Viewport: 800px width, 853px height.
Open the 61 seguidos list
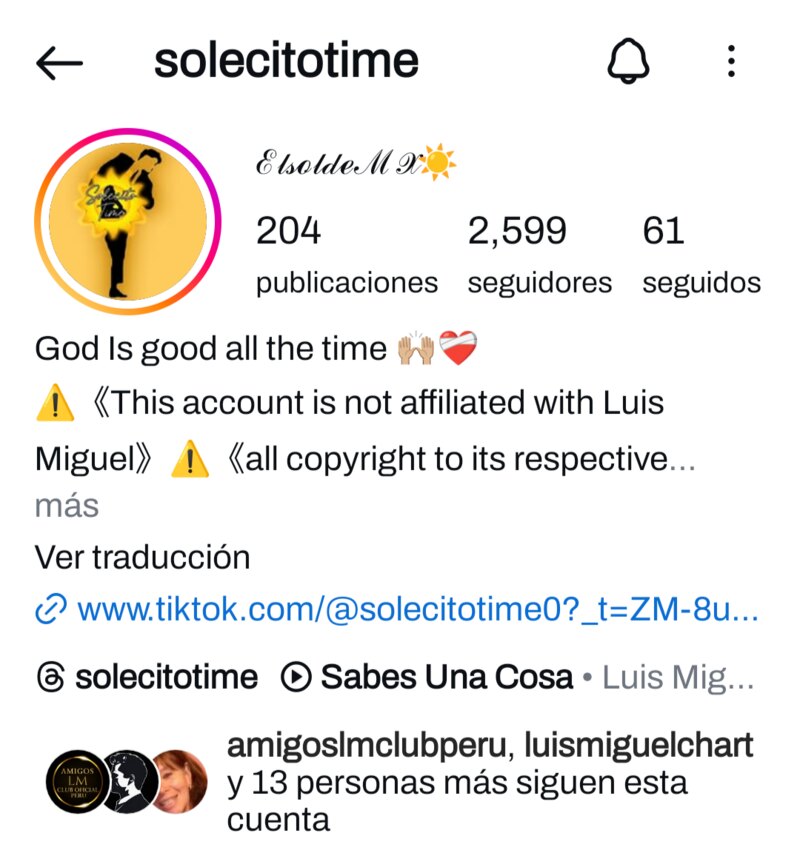click(x=701, y=256)
